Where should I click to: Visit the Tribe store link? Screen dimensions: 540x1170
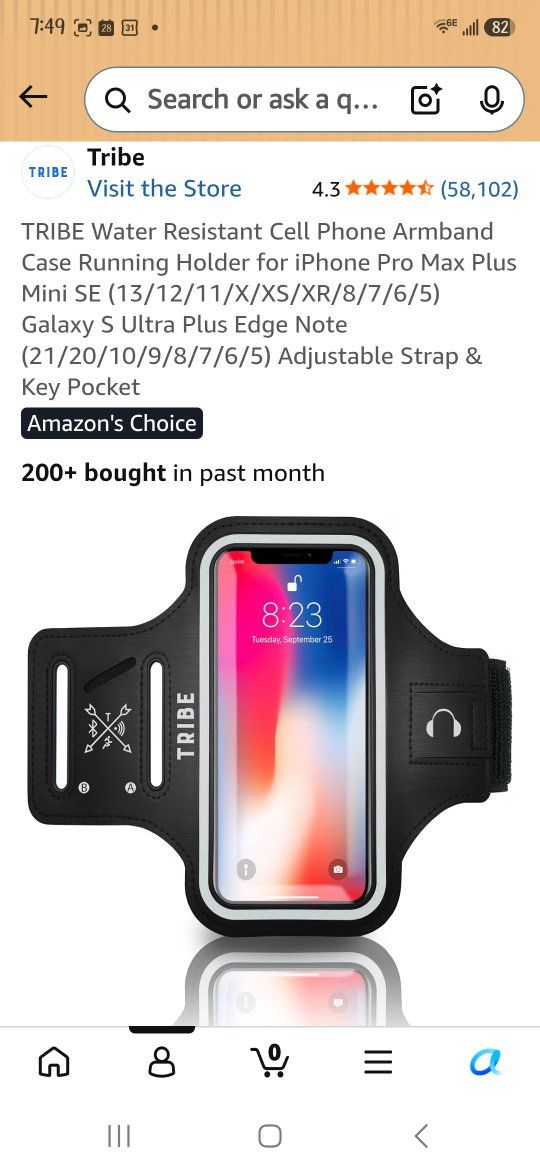click(164, 189)
